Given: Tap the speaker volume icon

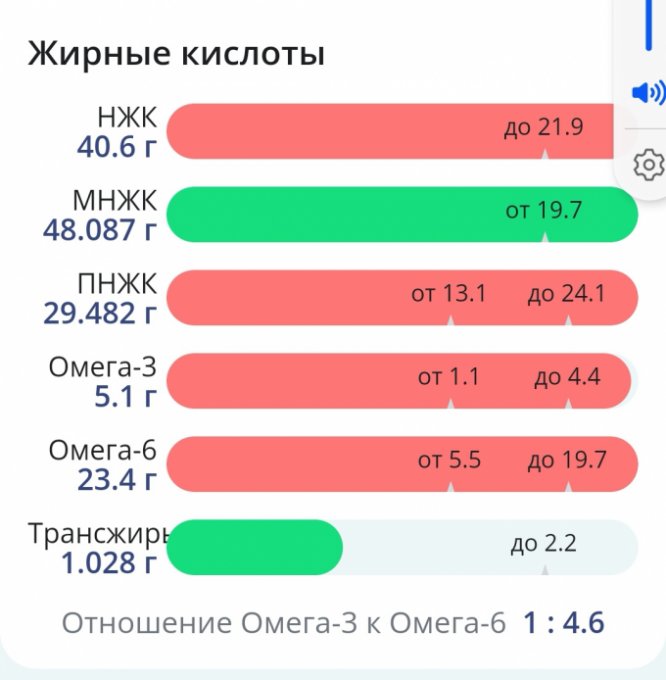Looking at the screenshot, I should (648, 93).
